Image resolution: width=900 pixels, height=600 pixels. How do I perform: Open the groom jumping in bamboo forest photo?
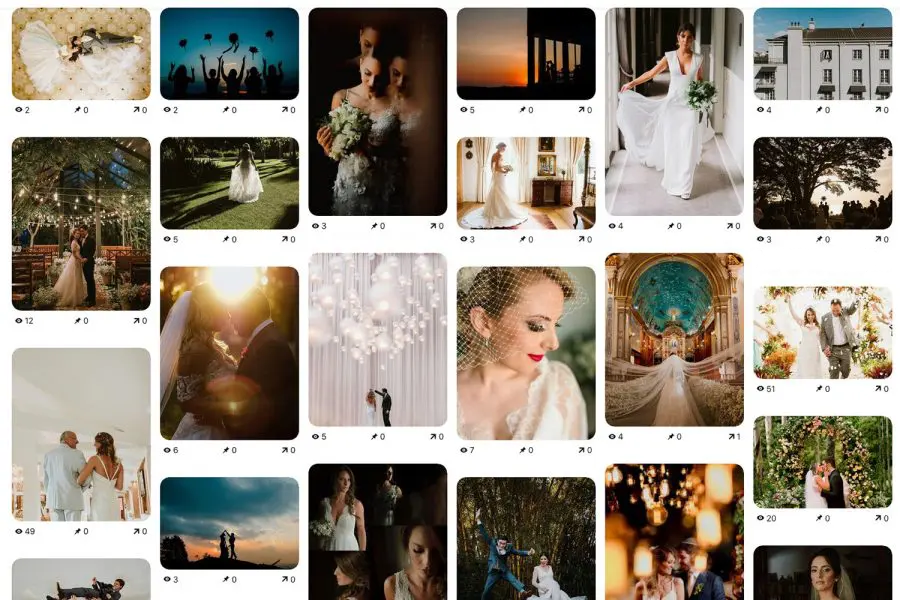click(525, 538)
